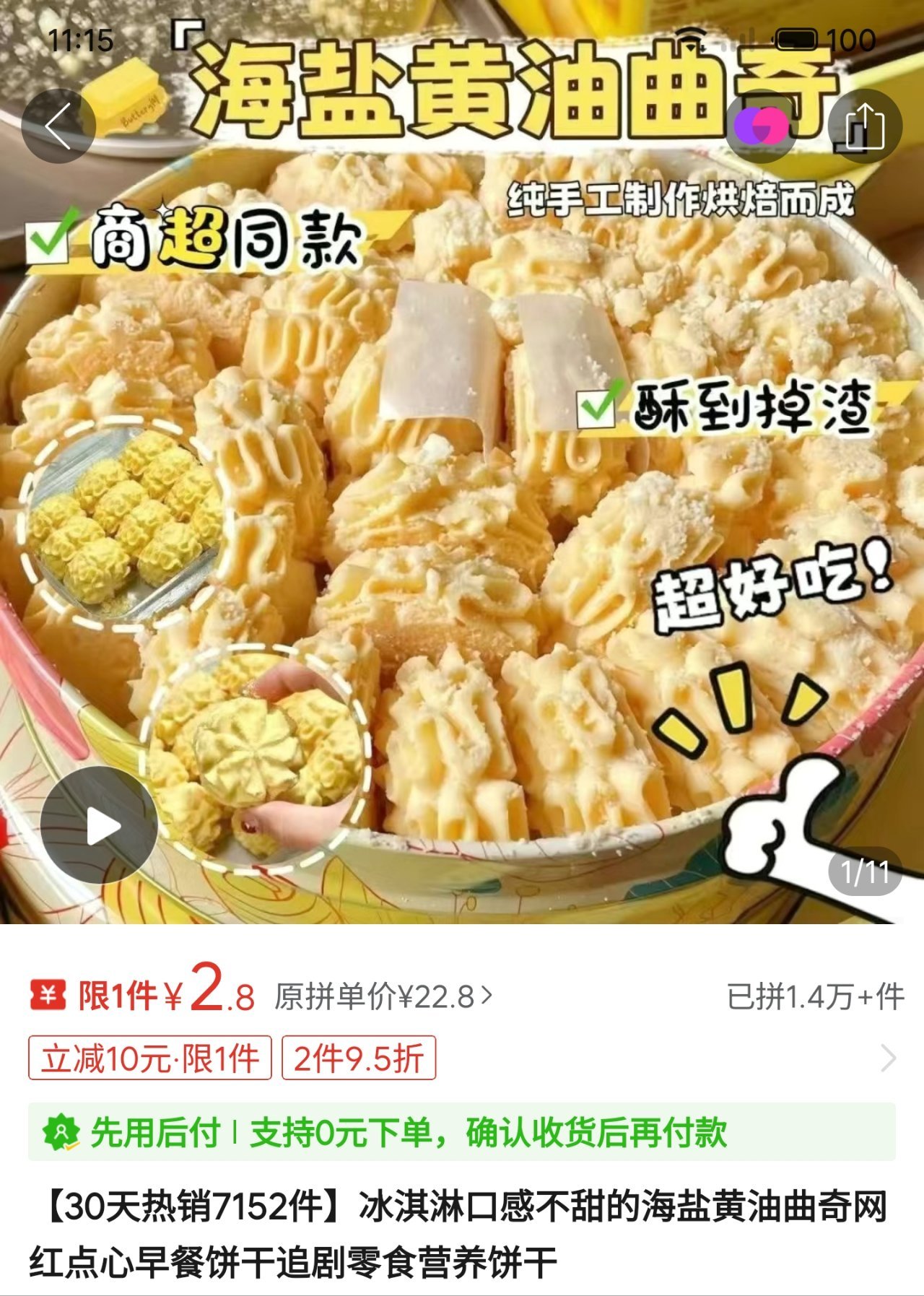Viewport: 924px width, 1296px height.
Task: Open the 2件9.5折 discount tag
Action: (359, 1058)
